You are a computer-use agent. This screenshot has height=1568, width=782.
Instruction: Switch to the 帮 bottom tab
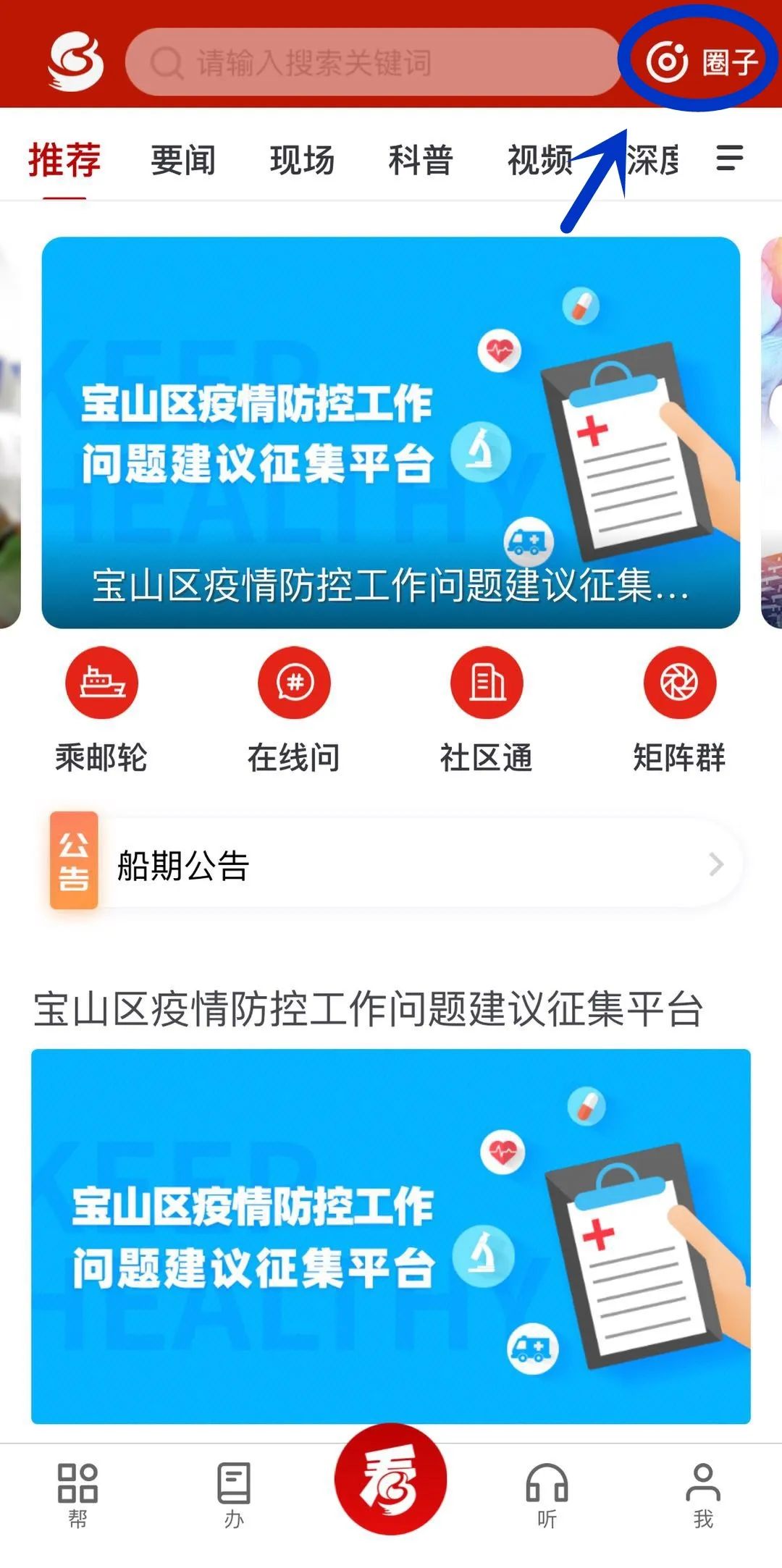point(77,1496)
